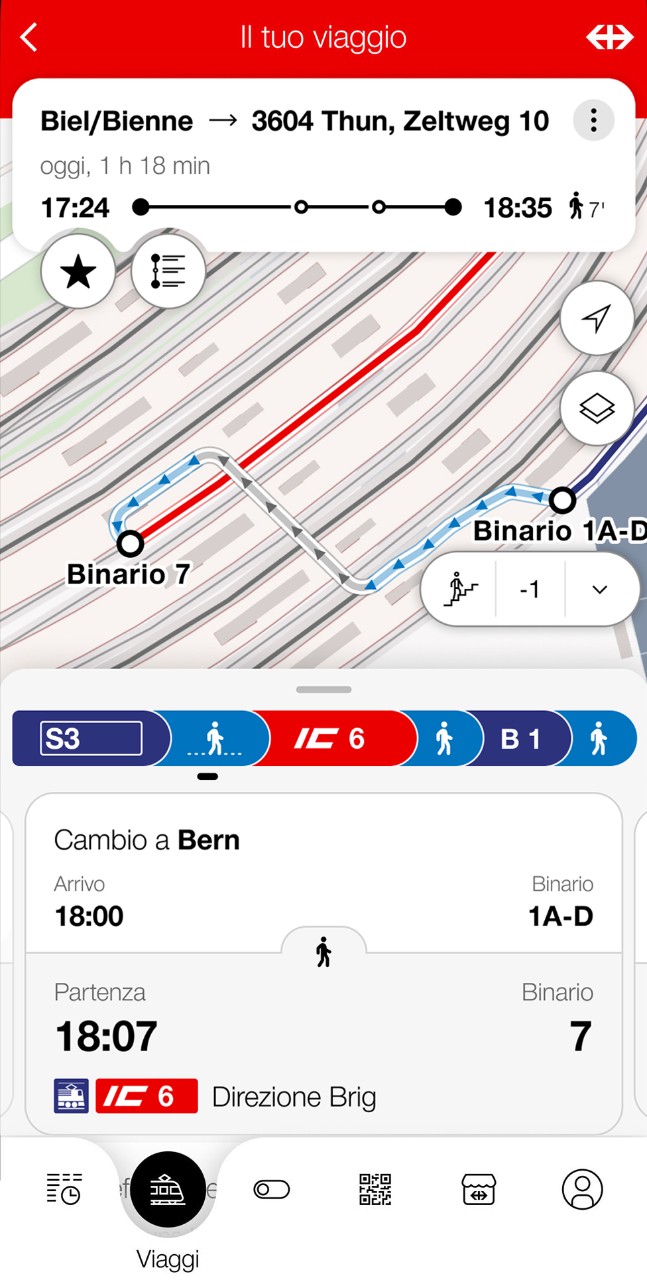Open the toggle icon tab
This screenshot has width=647, height=1280.
(x=271, y=1189)
